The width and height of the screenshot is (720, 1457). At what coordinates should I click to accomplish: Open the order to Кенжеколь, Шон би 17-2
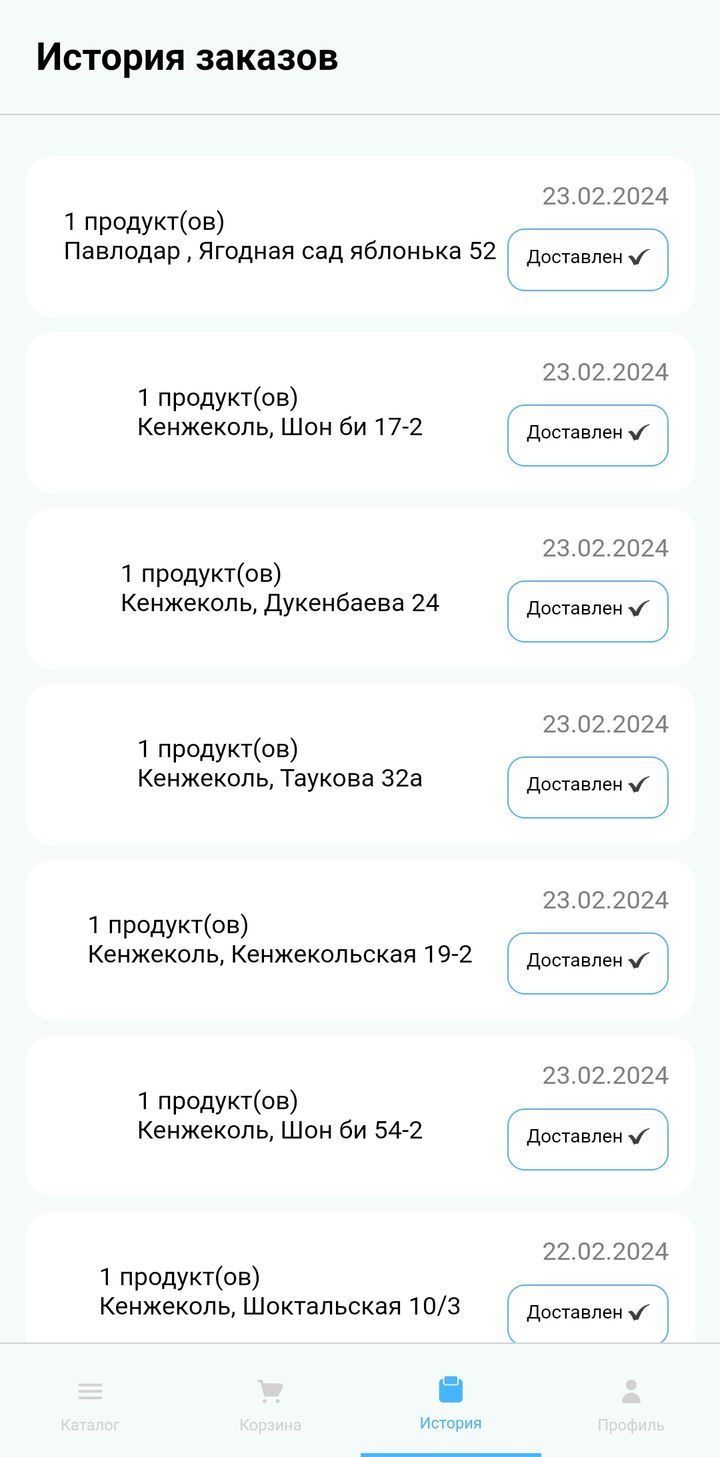[x=360, y=412]
